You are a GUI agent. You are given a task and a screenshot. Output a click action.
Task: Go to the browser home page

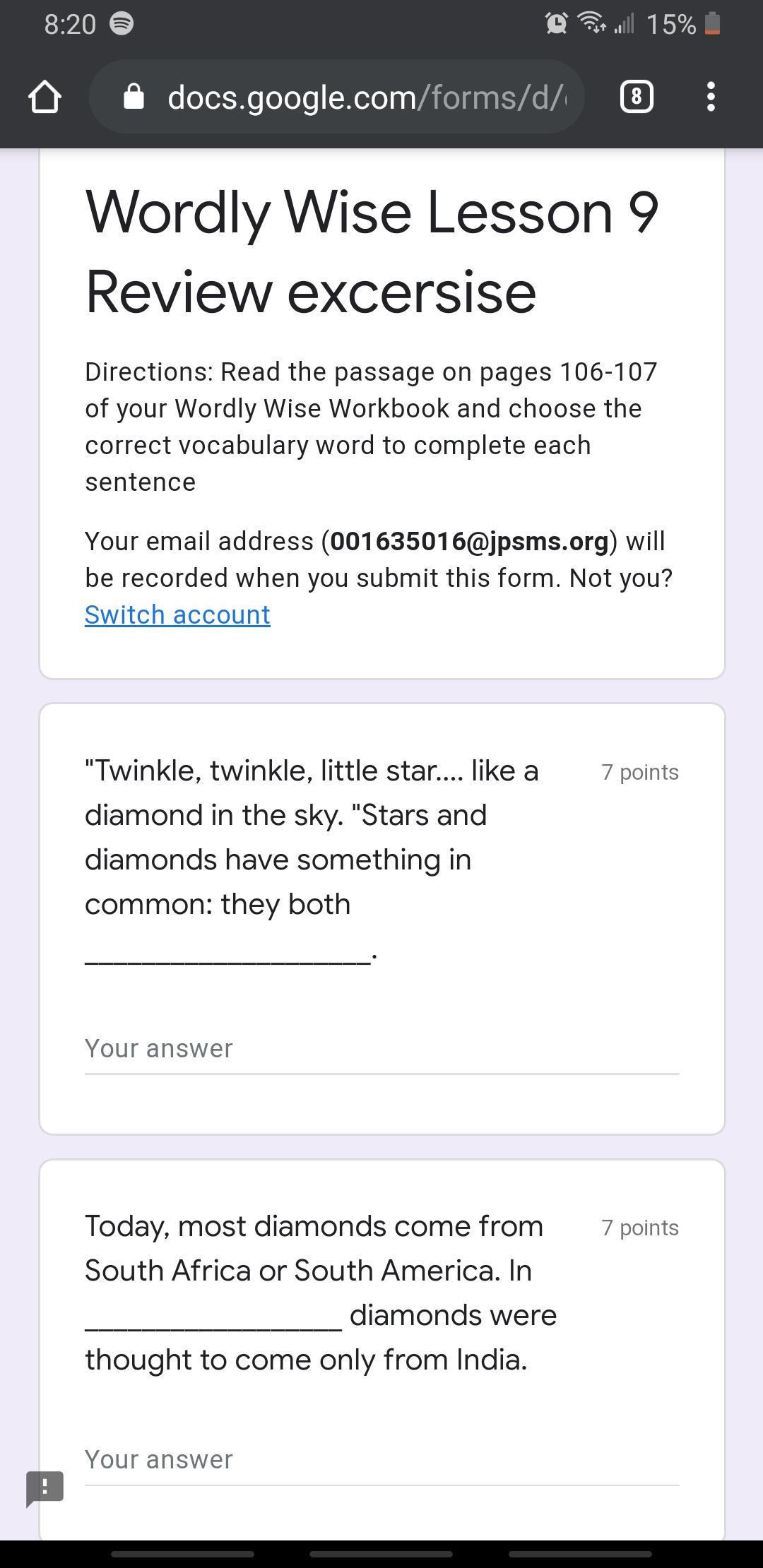click(45, 97)
